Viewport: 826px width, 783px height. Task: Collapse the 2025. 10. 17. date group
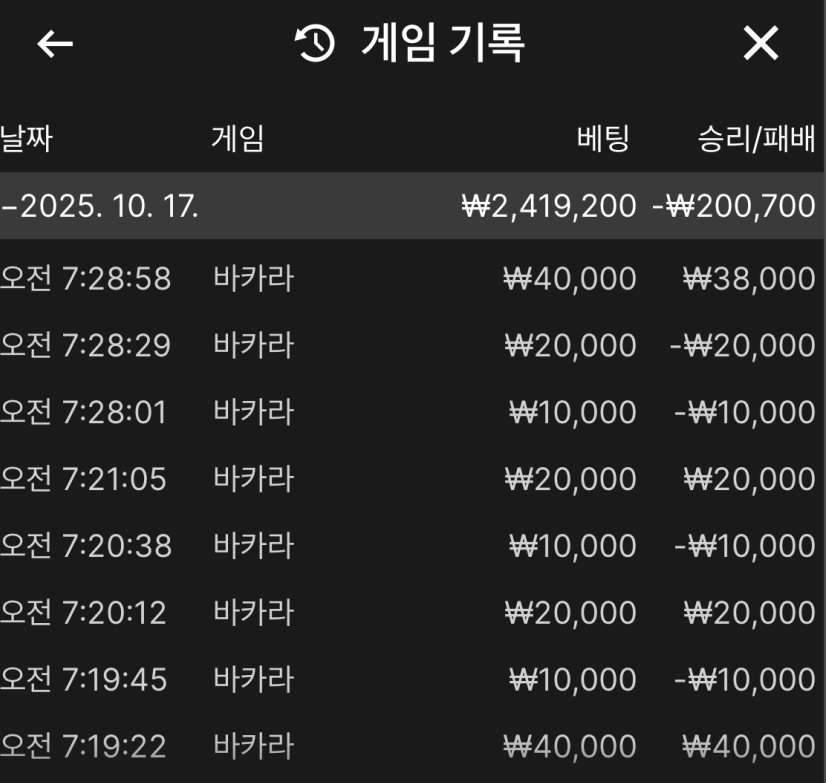tap(100, 206)
